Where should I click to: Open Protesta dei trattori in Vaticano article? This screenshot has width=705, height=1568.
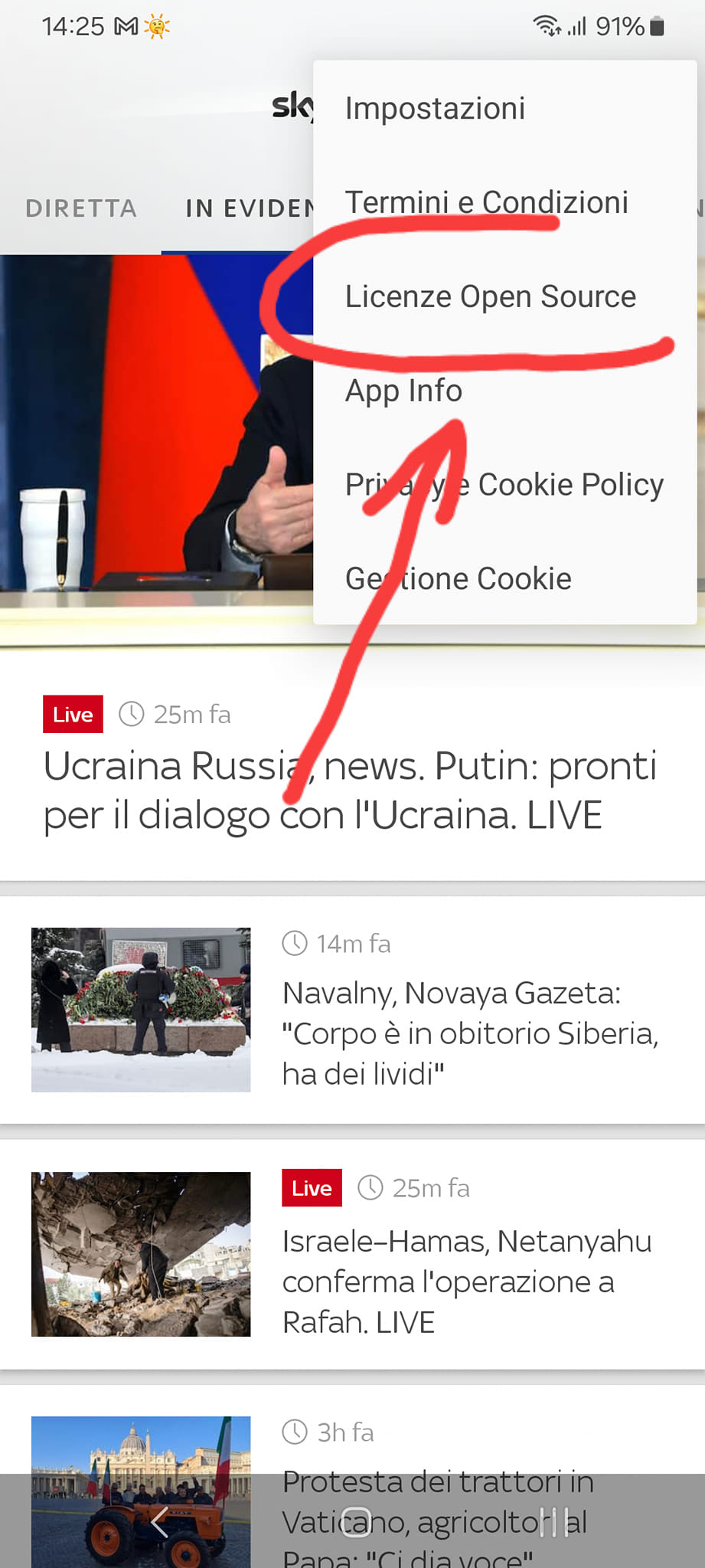click(x=436, y=1501)
